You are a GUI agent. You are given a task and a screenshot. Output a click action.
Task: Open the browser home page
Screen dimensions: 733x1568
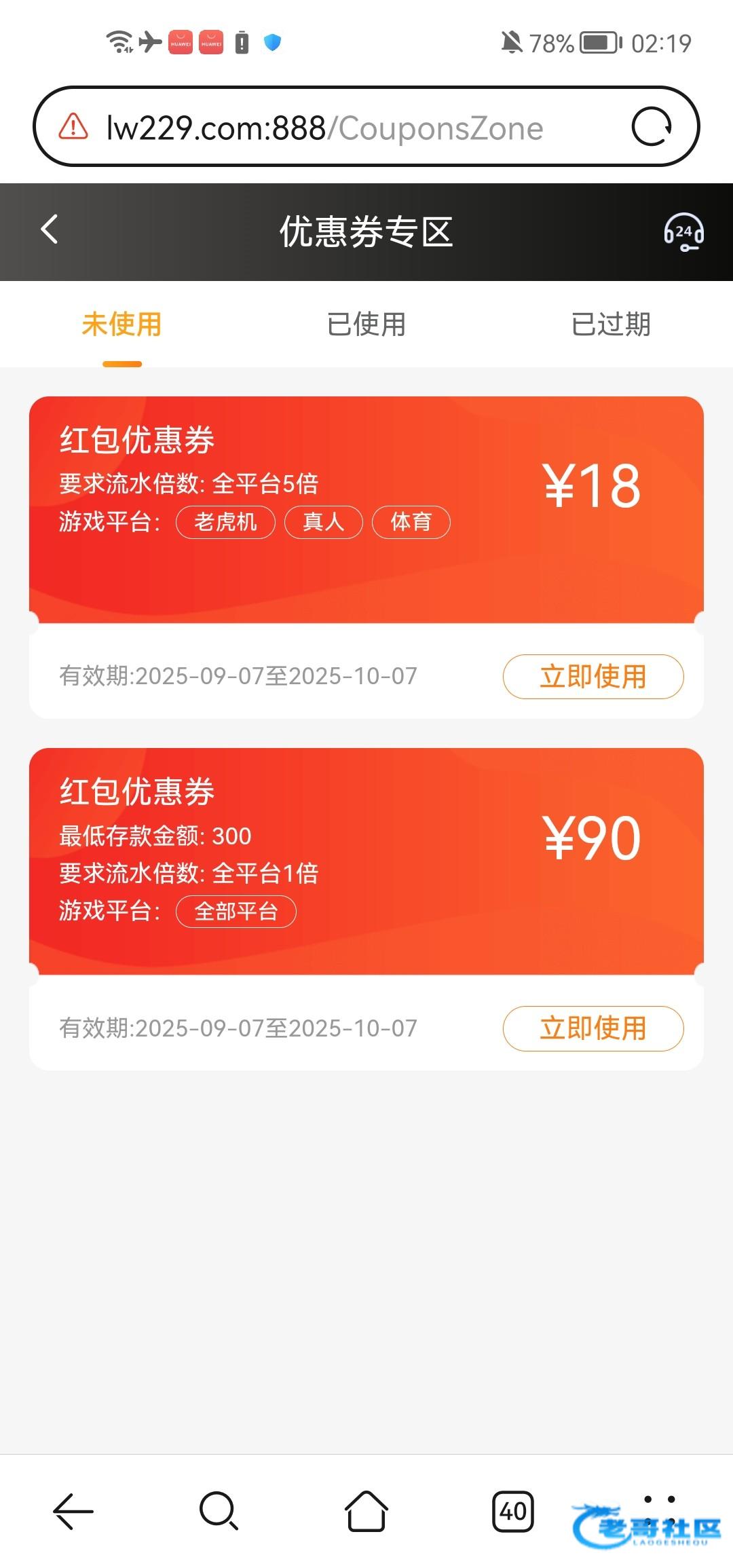pos(366,1511)
